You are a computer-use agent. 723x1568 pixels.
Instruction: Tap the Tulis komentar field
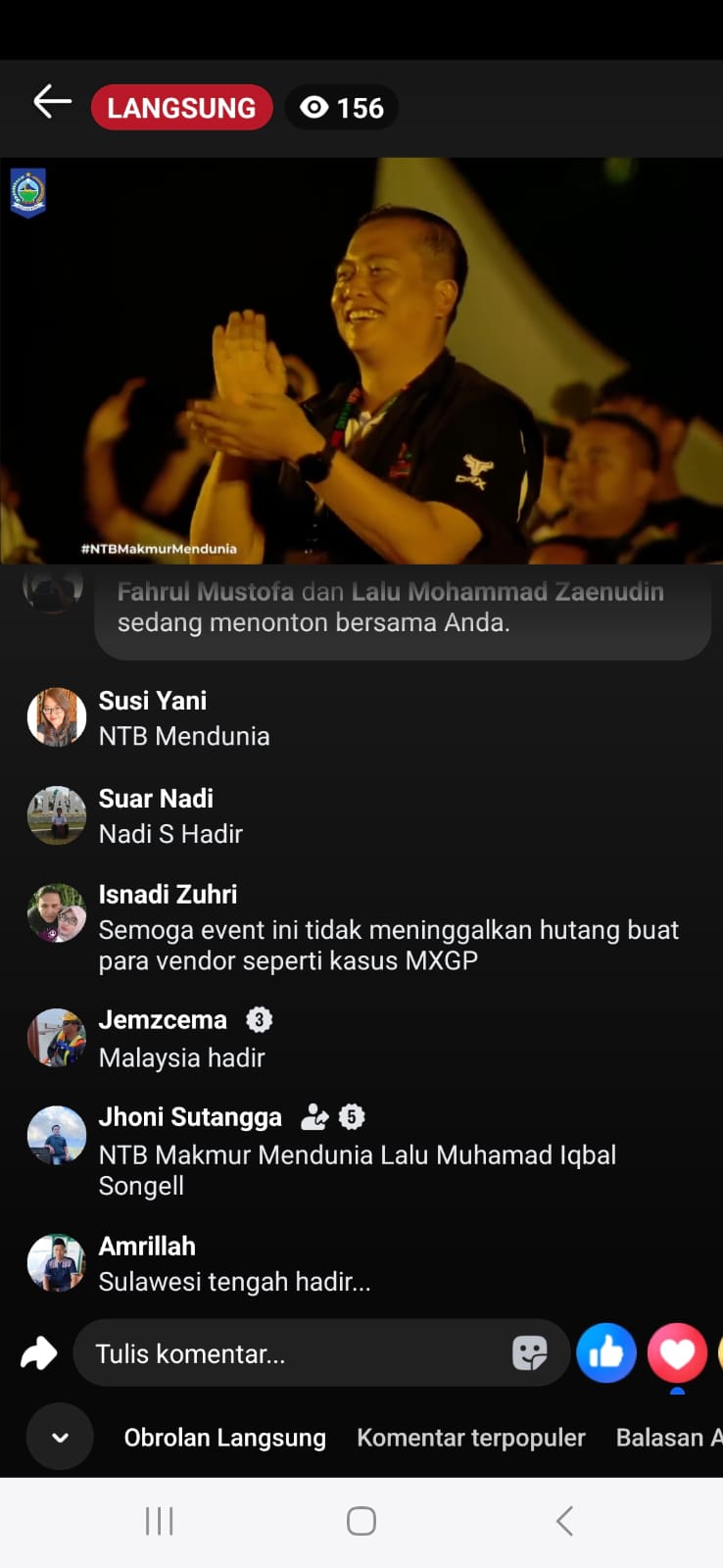click(294, 1353)
